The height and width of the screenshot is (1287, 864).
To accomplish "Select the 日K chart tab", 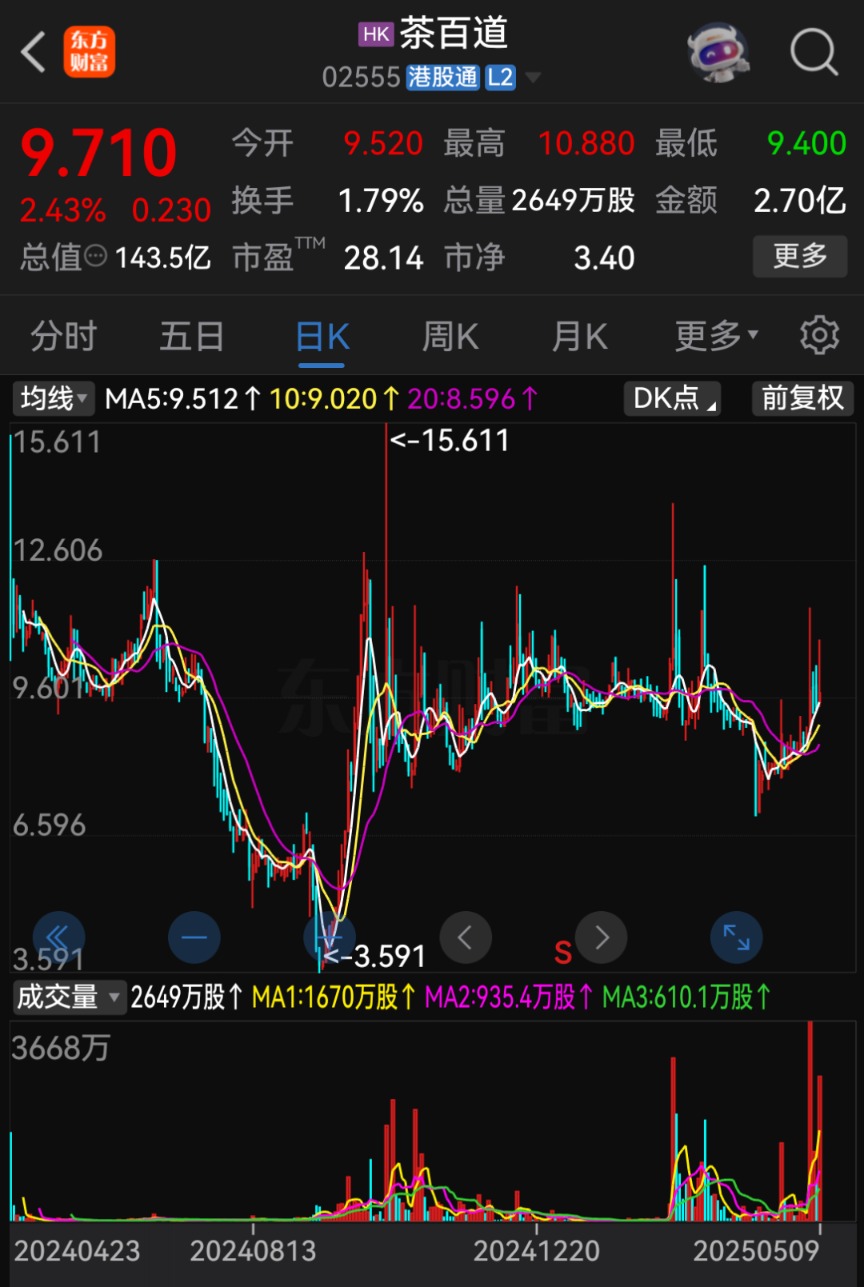I will click(322, 337).
